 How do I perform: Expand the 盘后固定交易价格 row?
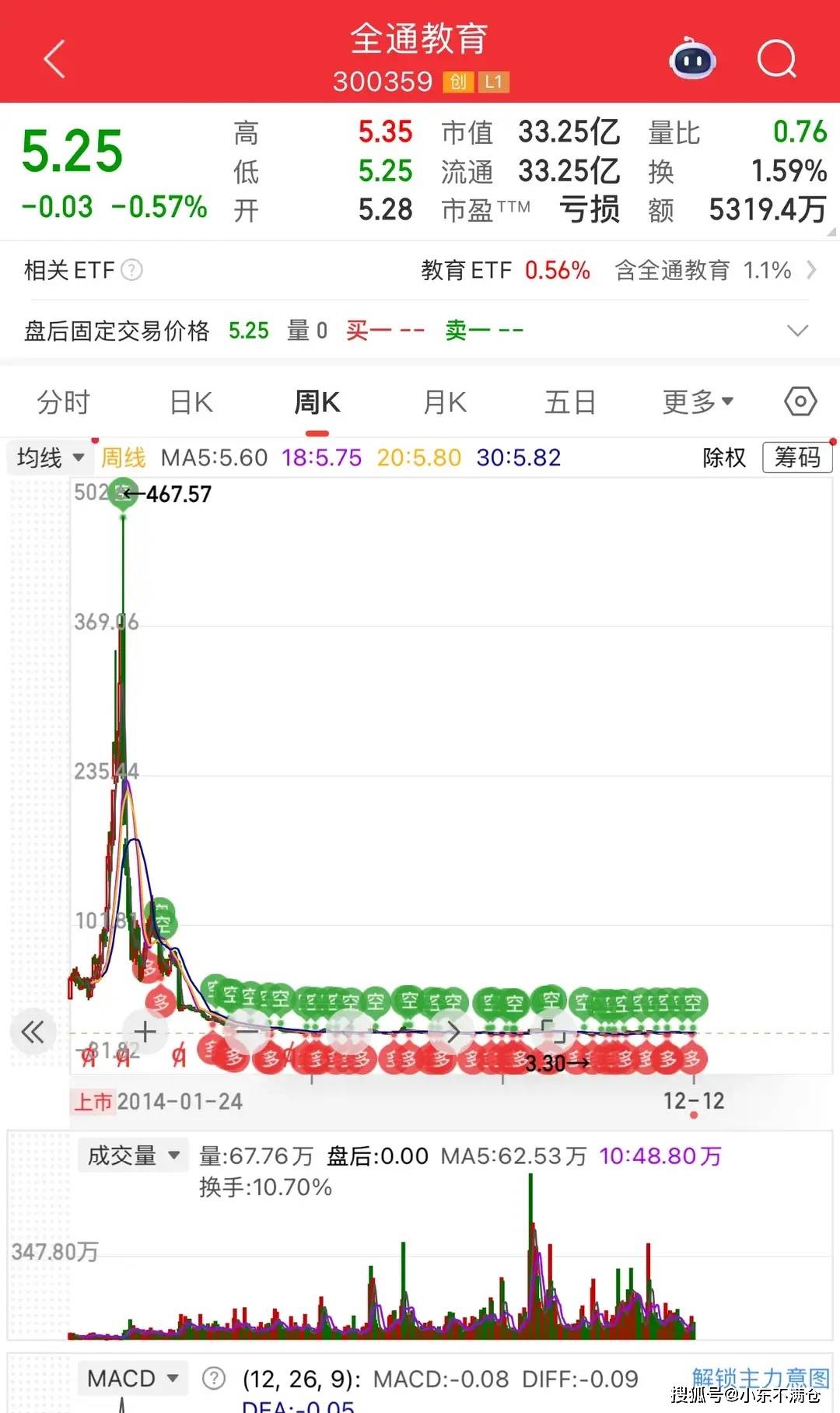(797, 331)
